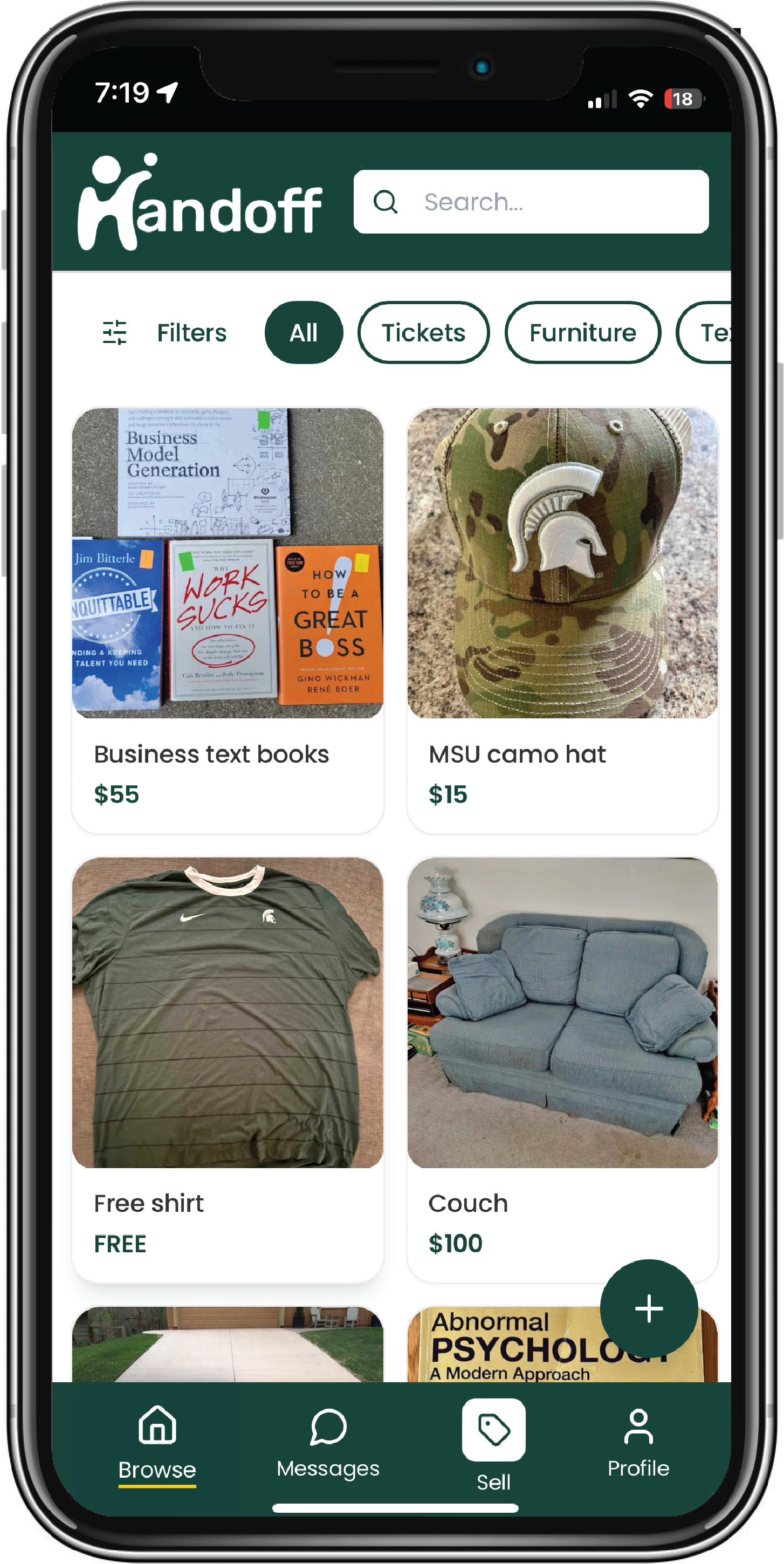Tap the floating plus button
This screenshot has width=784, height=1564.
point(648,1308)
